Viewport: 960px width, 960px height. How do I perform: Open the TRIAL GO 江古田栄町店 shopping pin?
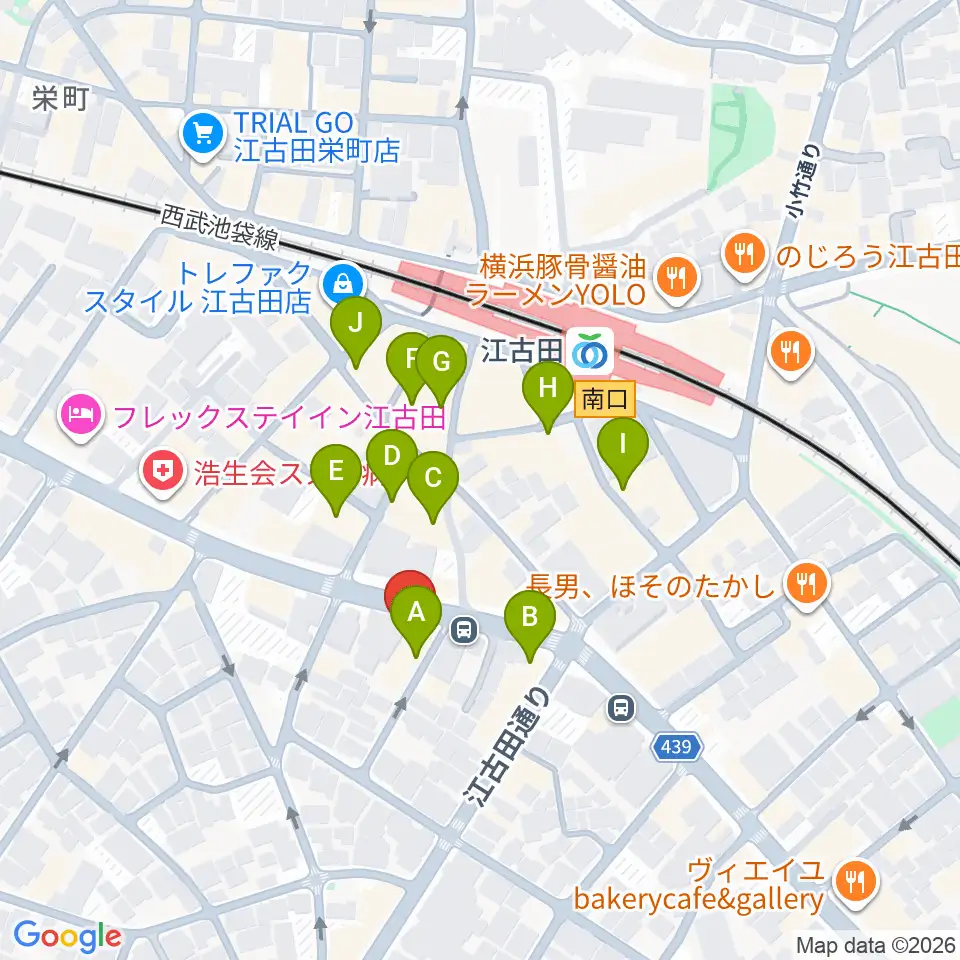pyautogui.click(x=203, y=137)
